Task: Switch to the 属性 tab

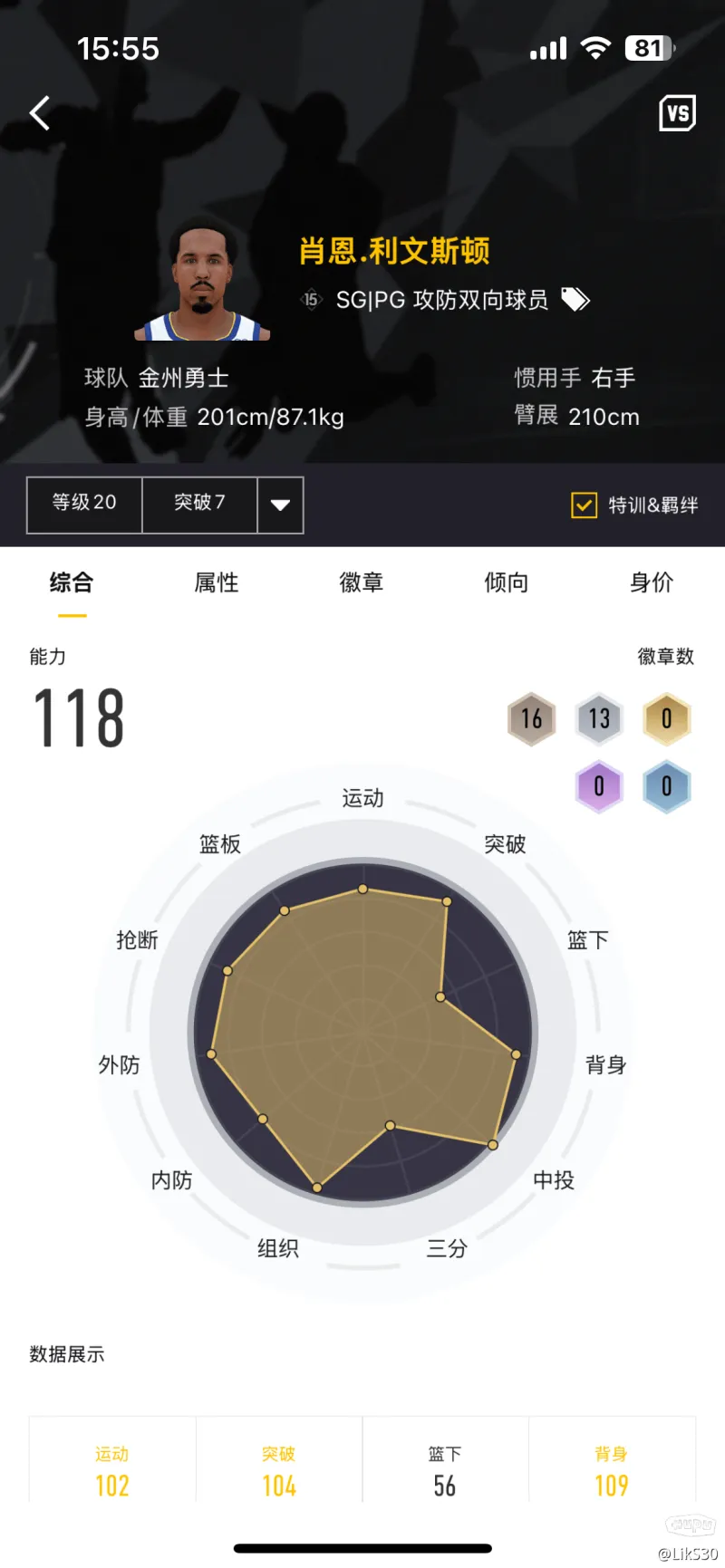Action: pos(217,582)
